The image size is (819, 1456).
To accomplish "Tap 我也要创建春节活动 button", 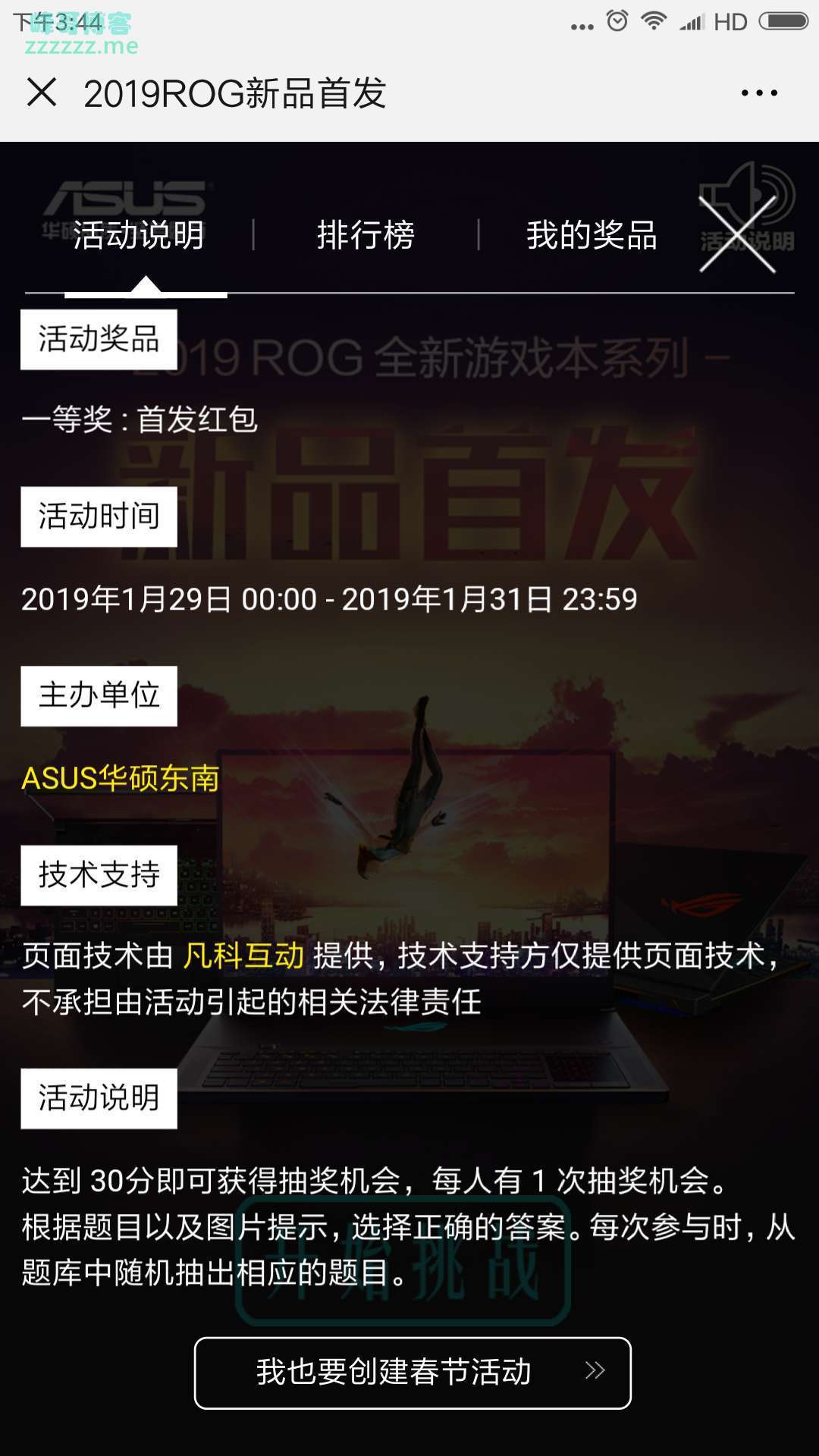I will pos(413,1373).
